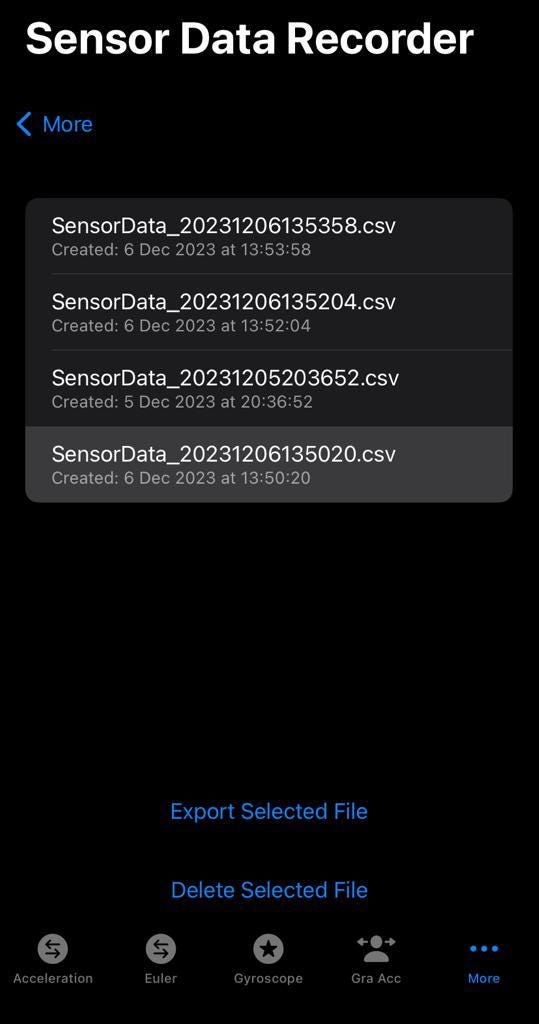Open the Gra Acc tab
This screenshot has width=539, height=1024.
[x=376, y=960]
